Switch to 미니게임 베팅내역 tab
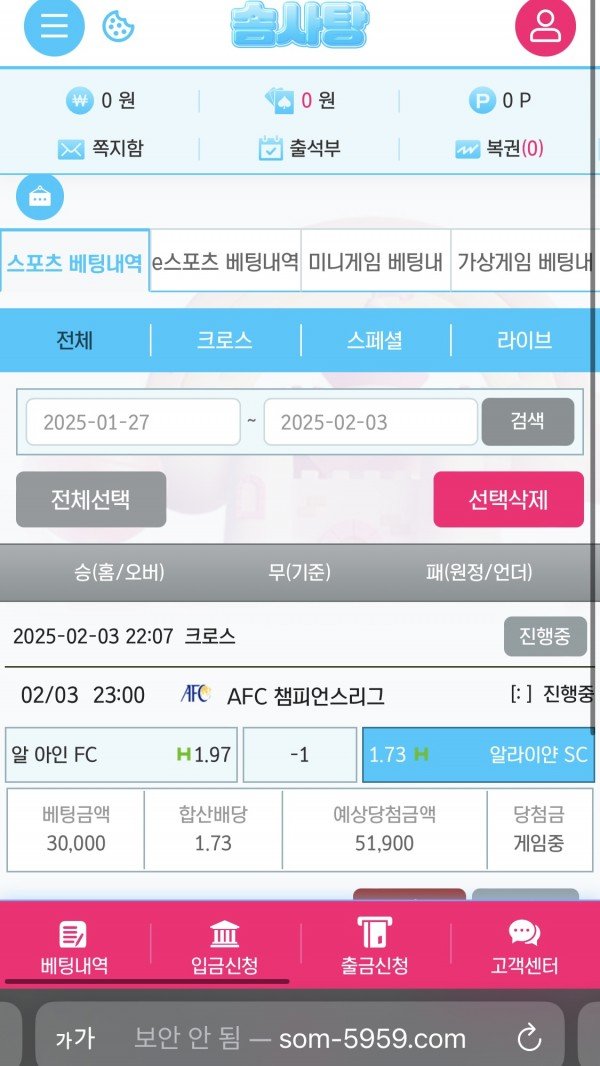Viewport: 600px width, 1066px height. 375,262
